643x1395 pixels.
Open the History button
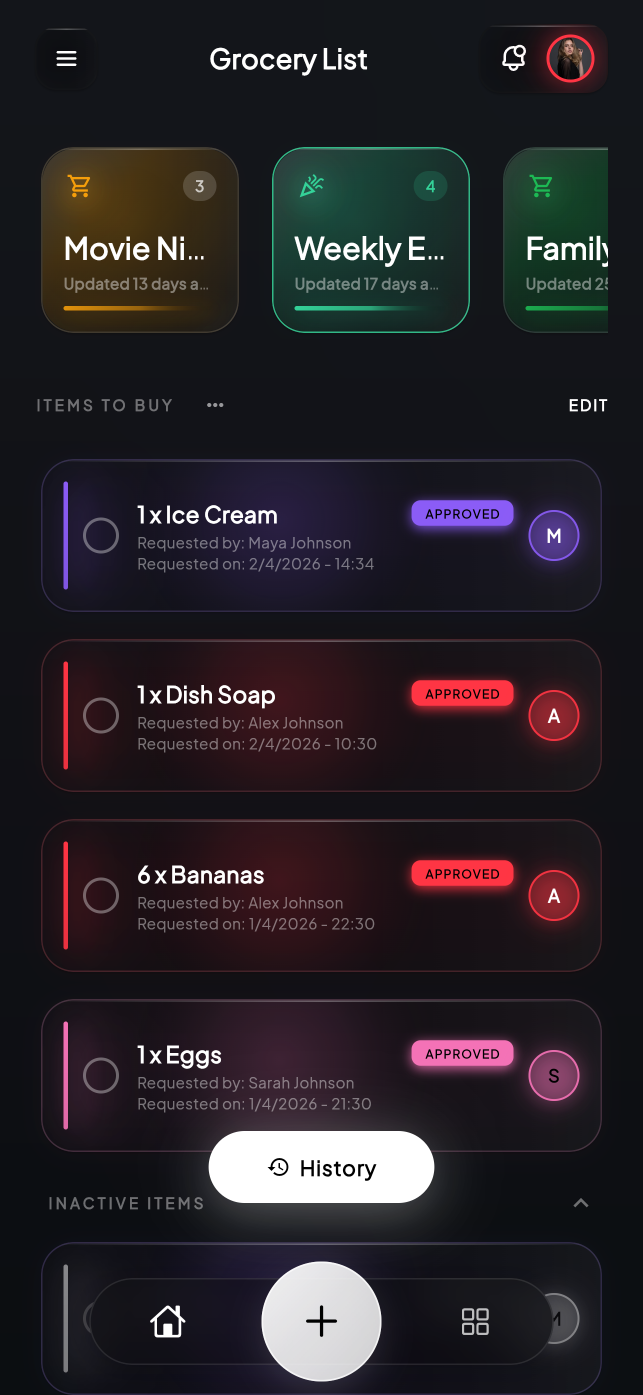pos(321,1167)
